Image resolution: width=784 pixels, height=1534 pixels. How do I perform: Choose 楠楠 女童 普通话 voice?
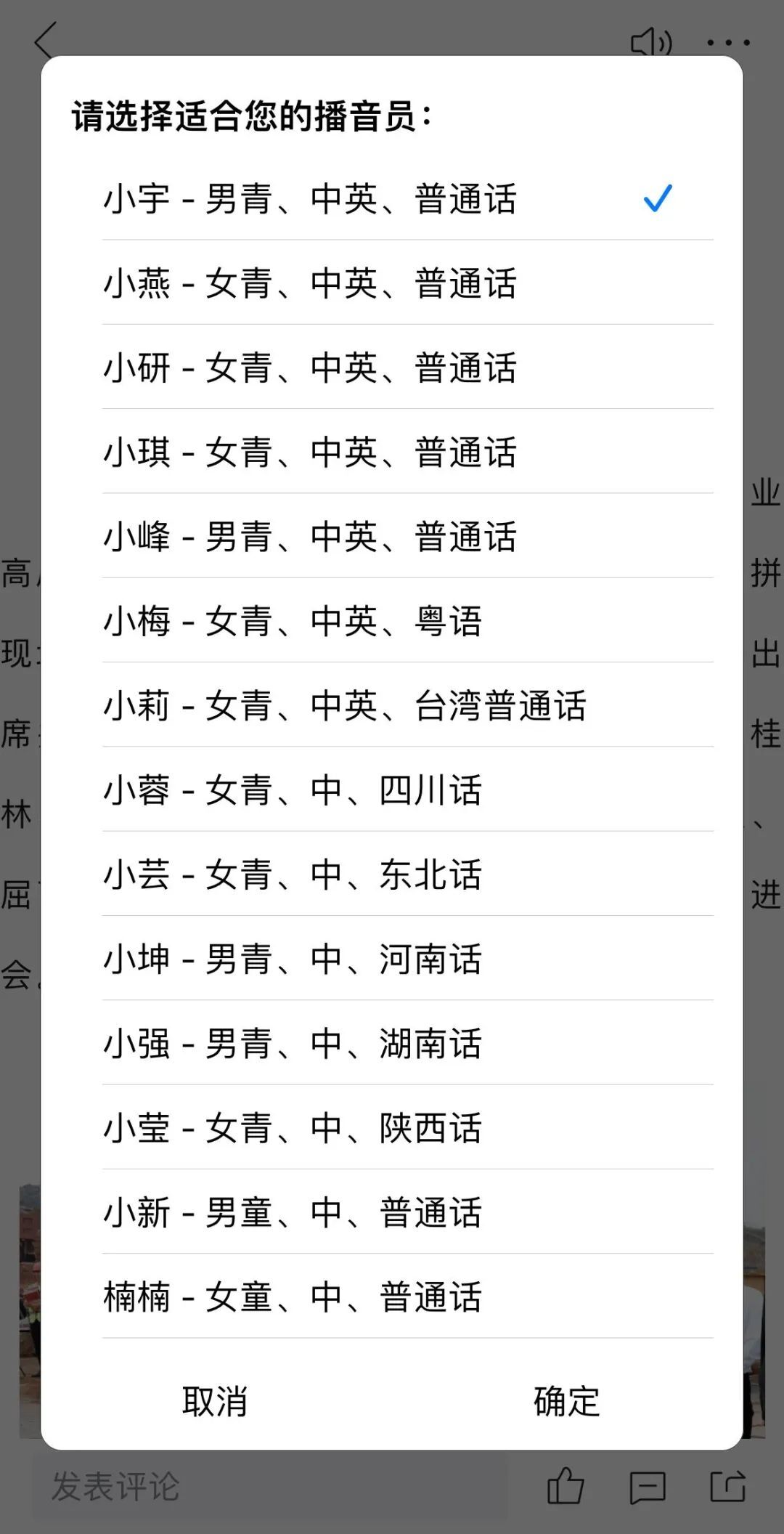(x=407, y=1296)
